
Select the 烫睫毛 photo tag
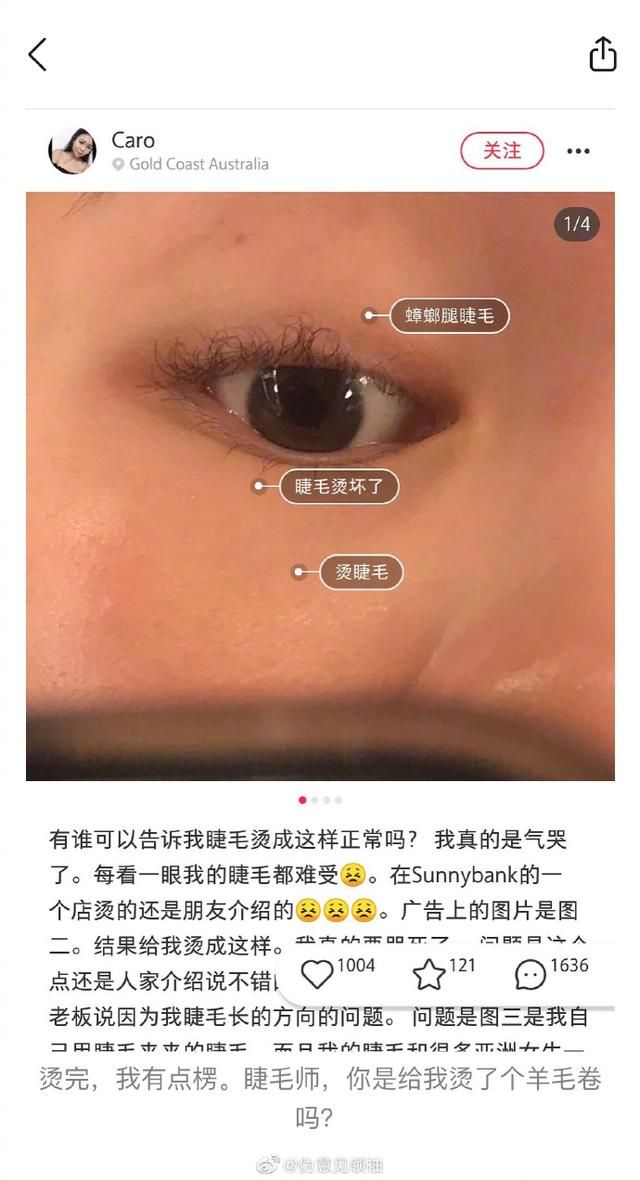(361, 573)
